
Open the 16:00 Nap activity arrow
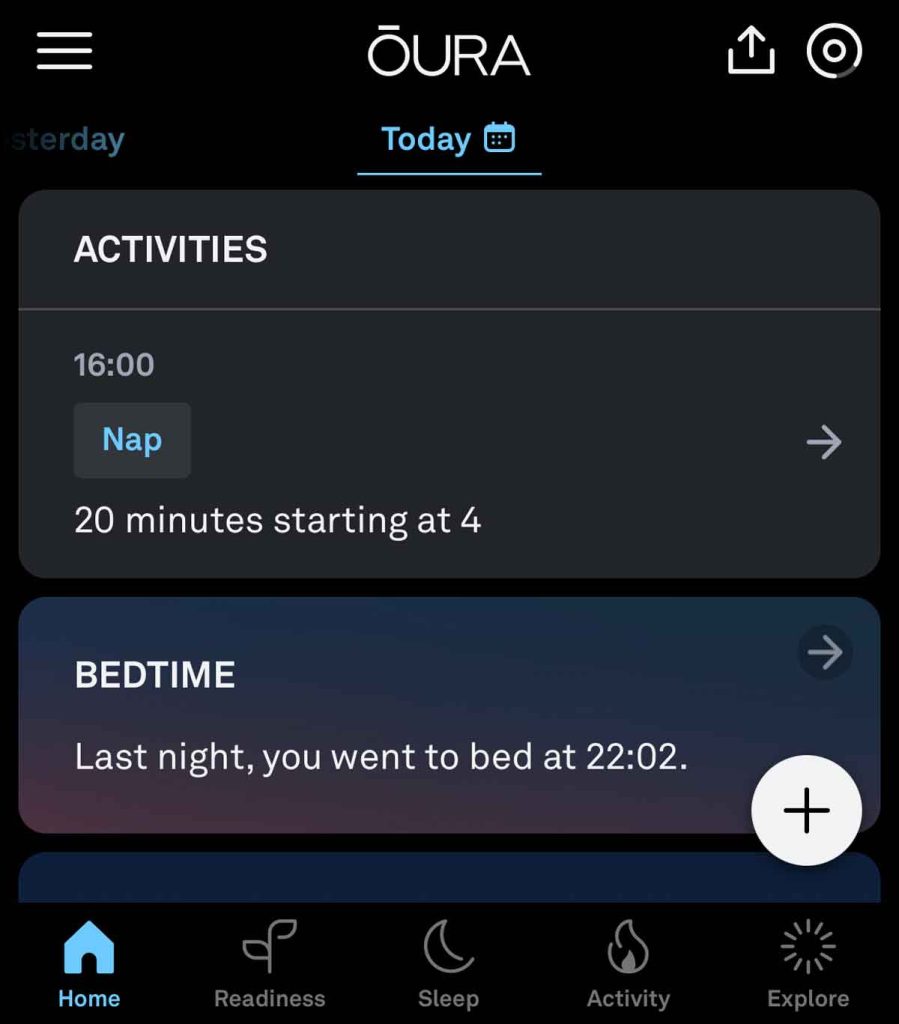pos(824,442)
